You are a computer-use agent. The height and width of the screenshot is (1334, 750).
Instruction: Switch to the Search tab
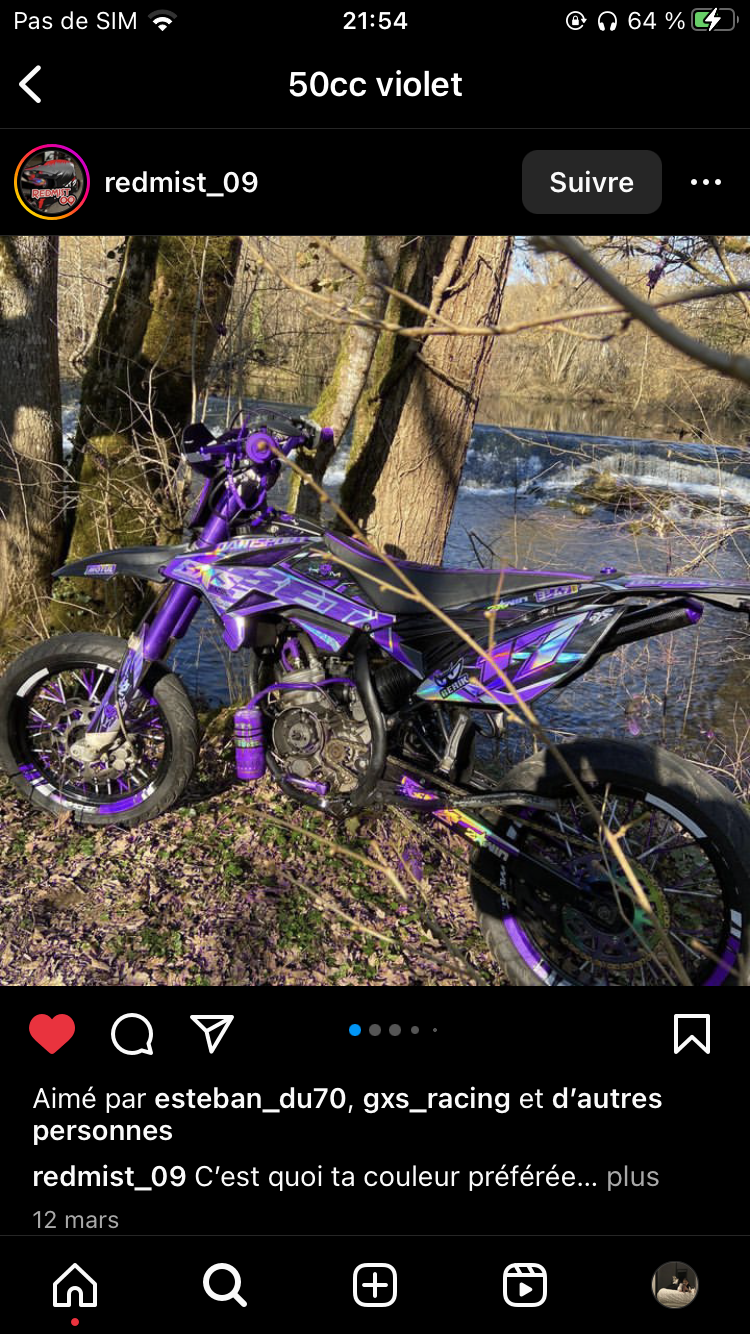coord(224,1285)
